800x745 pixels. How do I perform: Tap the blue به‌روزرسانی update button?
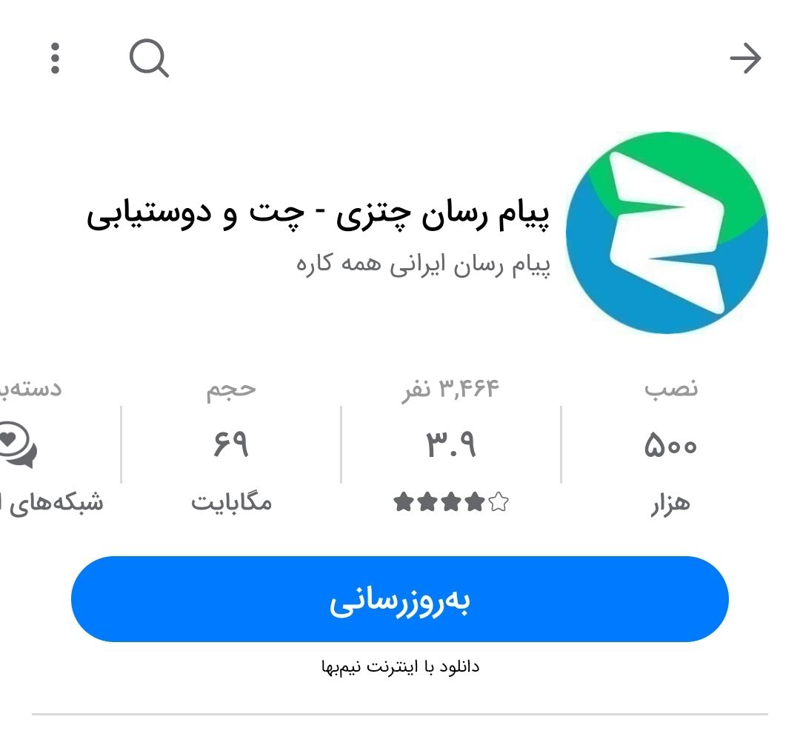[400, 600]
